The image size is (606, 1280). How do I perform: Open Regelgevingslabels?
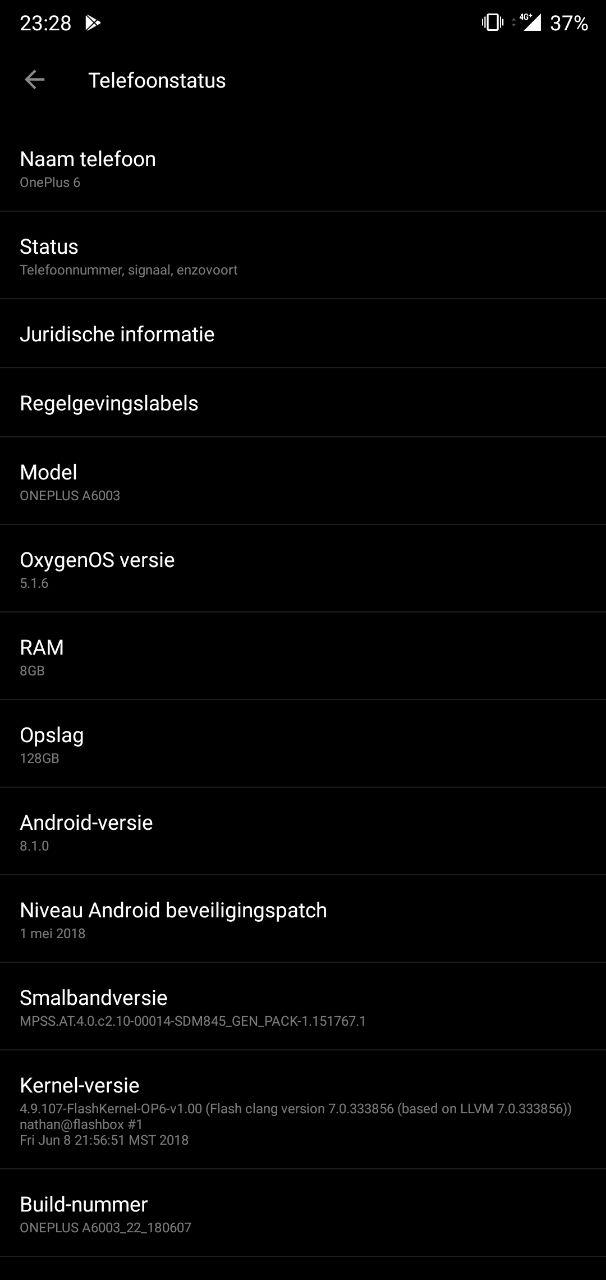[x=303, y=403]
